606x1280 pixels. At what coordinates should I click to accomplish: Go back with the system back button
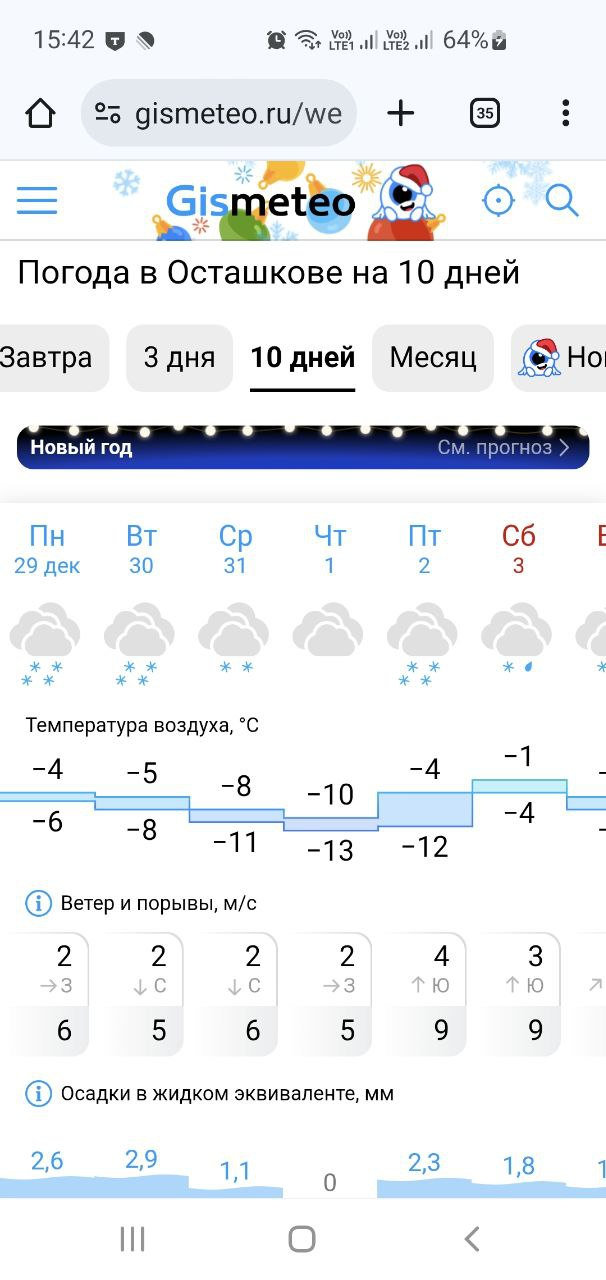[472, 1240]
